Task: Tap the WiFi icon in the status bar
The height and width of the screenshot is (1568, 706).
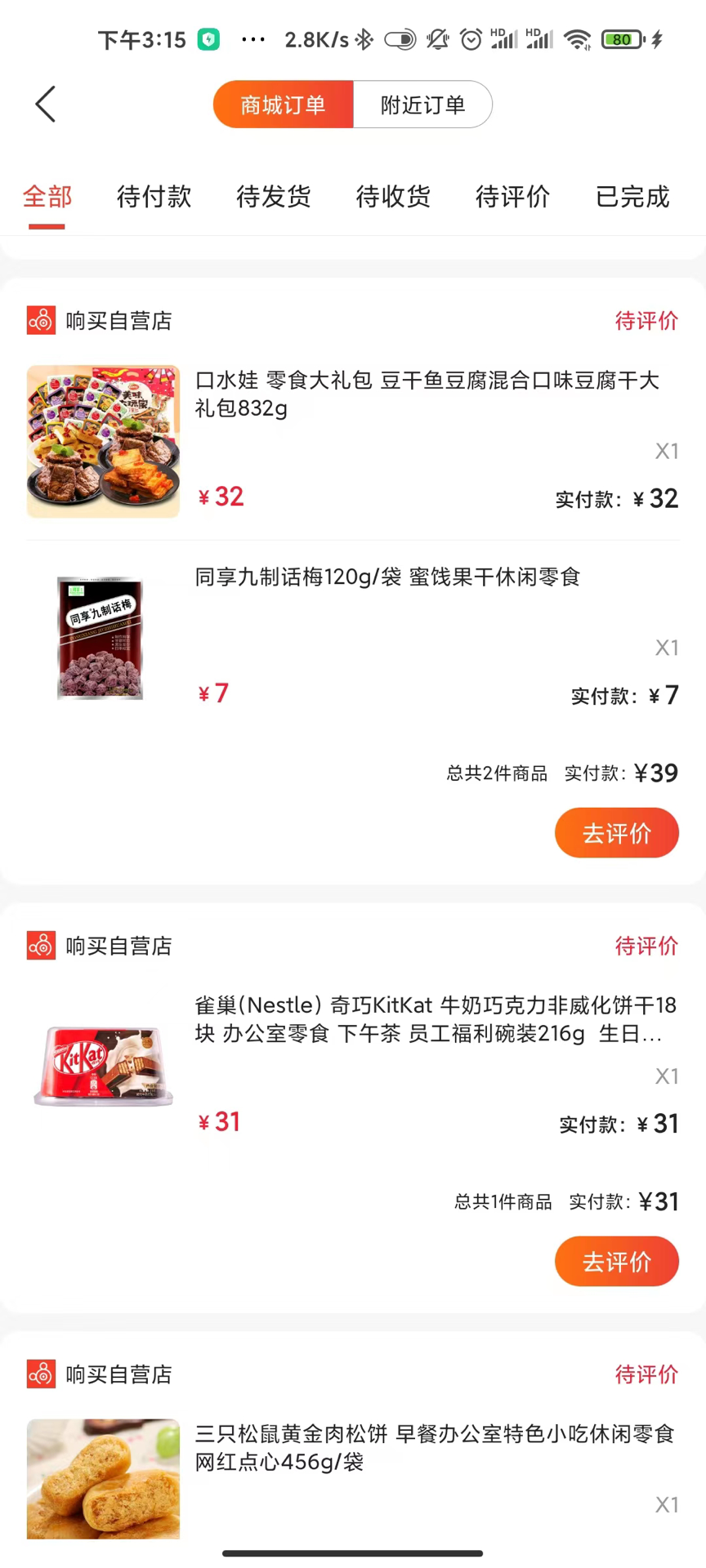Action: click(577, 38)
